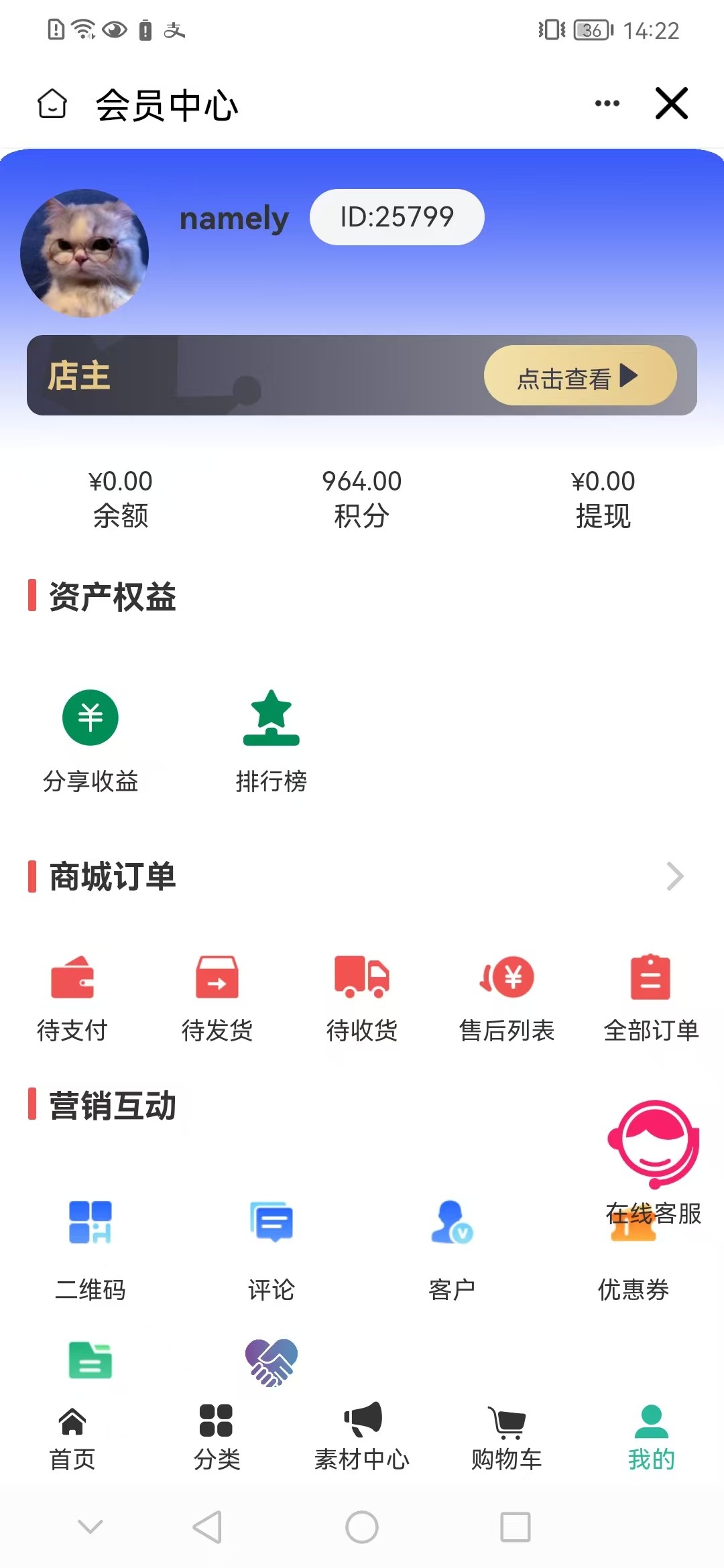Tap the home icon in the header

(x=52, y=104)
